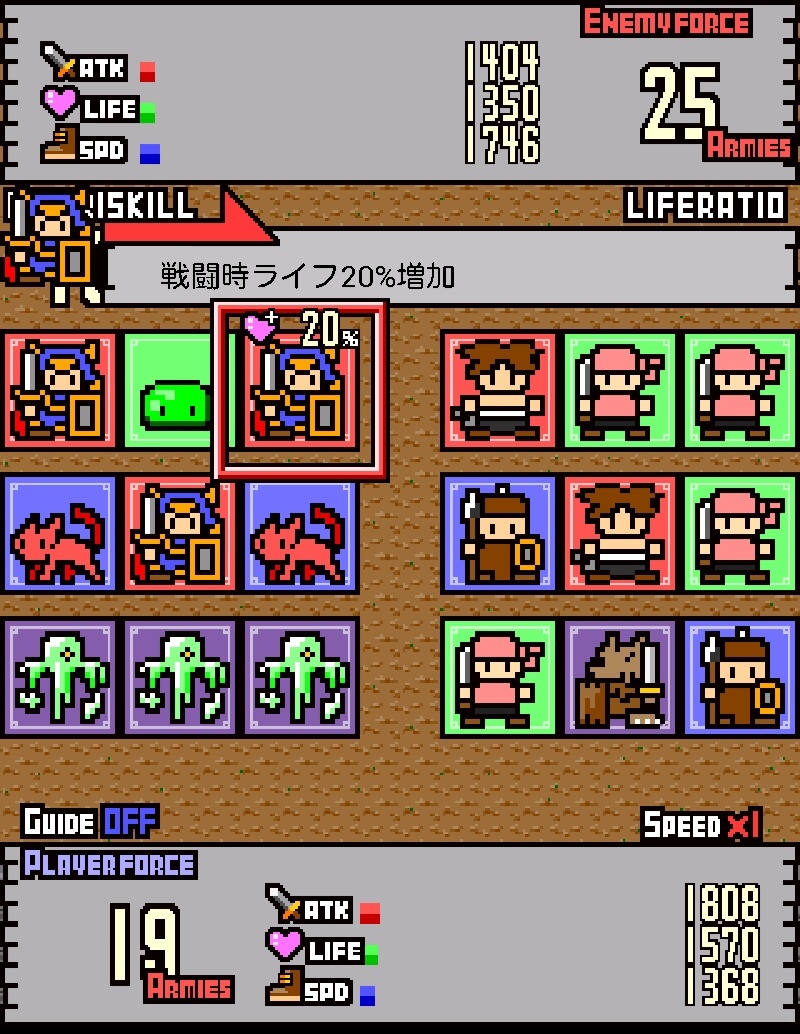Viewport: 800px width, 1034px height.
Task: Toggle the Guide OFF setting
Action: pos(91,823)
